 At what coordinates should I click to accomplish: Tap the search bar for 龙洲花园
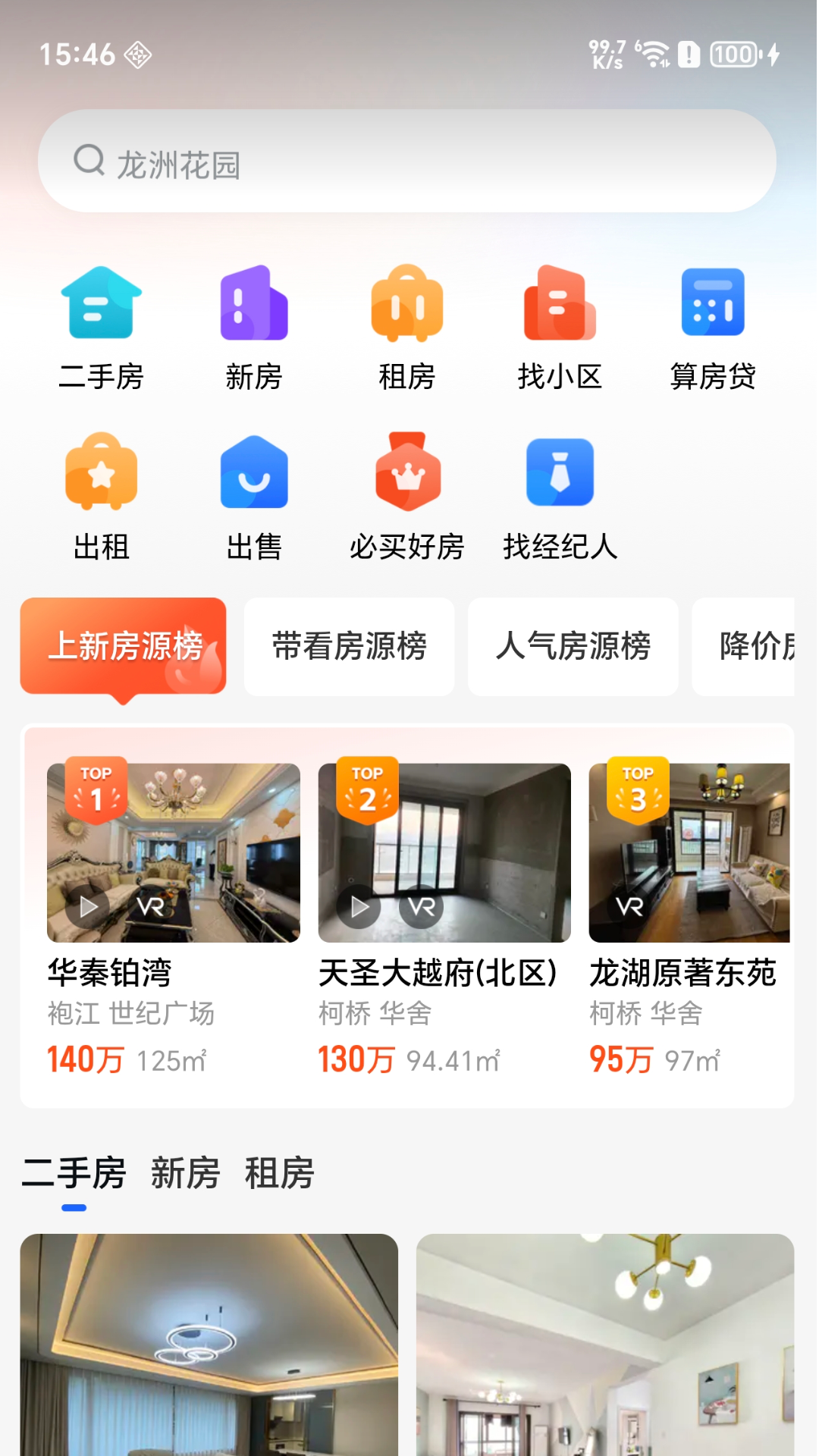[x=409, y=162]
